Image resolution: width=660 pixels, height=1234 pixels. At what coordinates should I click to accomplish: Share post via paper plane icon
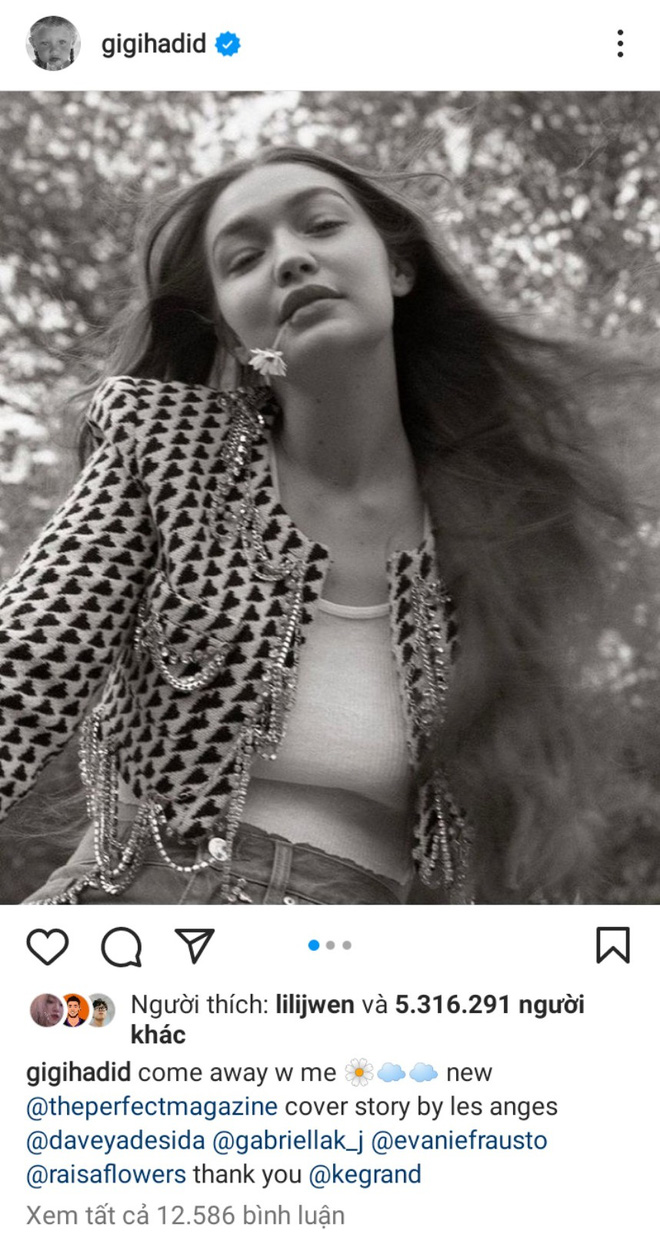coord(194,946)
